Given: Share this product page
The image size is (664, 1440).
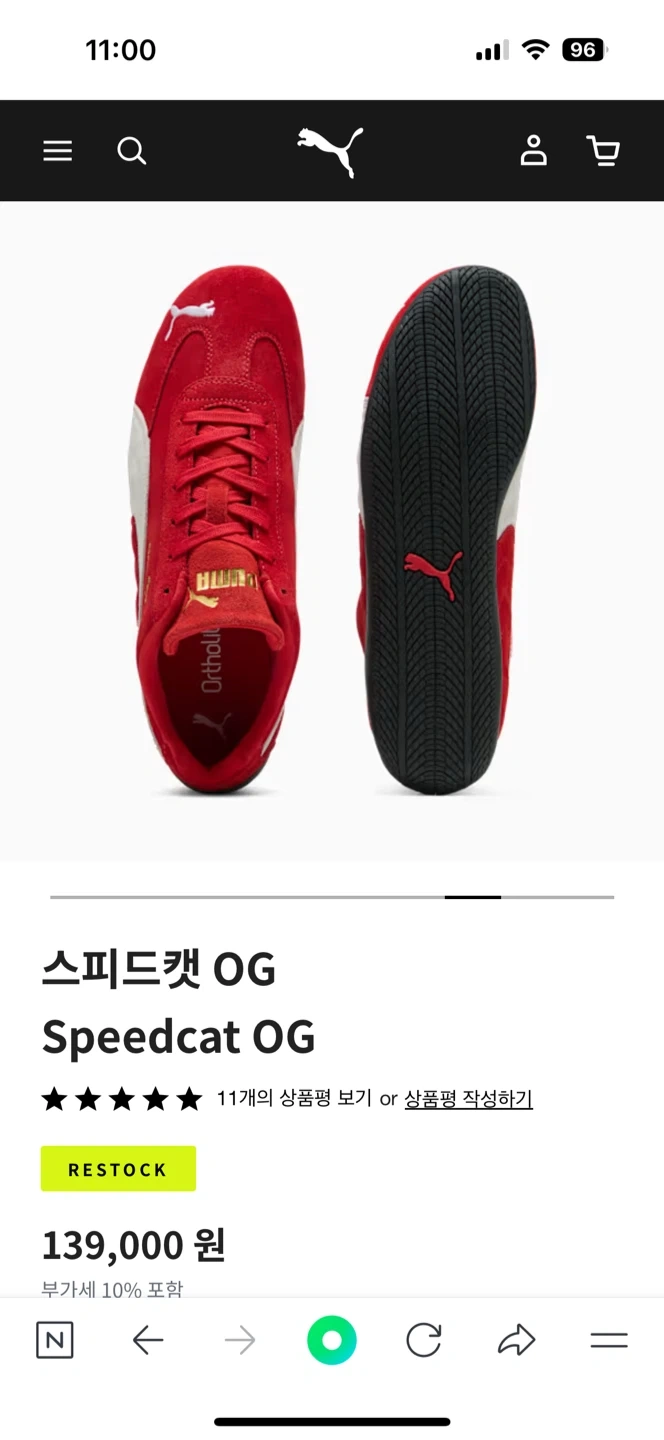Looking at the screenshot, I should (516, 1340).
